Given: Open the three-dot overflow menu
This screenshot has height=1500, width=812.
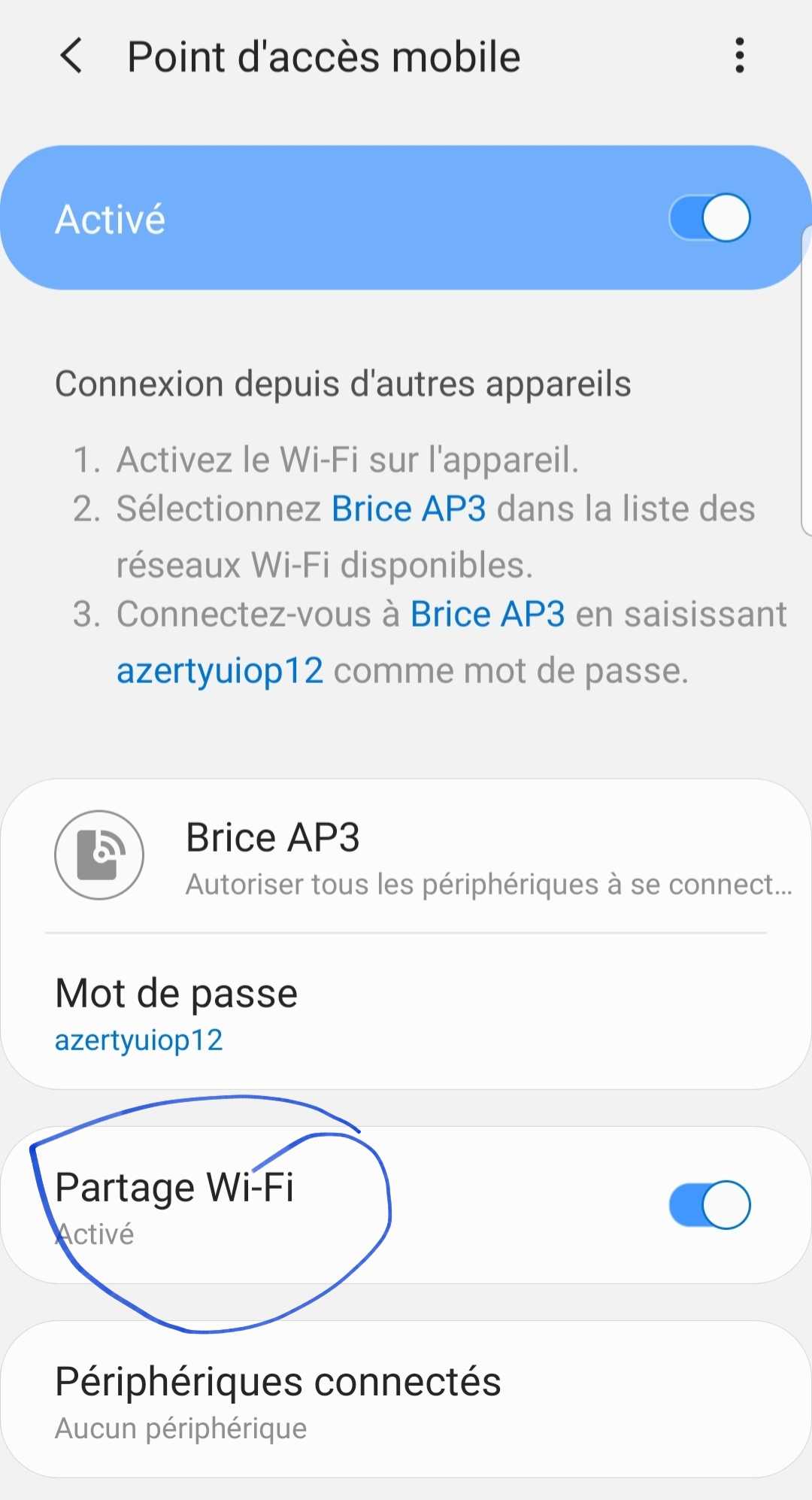Looking at the screenshot, I should coord(740,56).
